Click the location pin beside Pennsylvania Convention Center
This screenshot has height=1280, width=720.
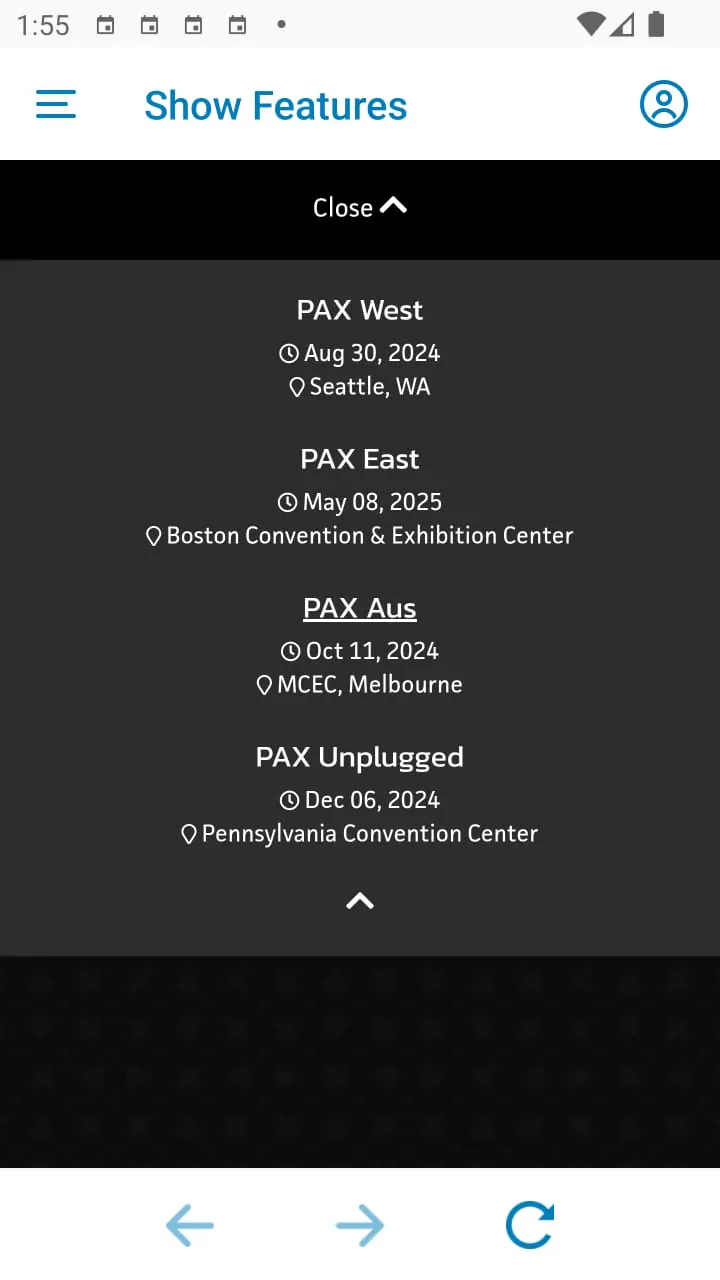[x=189, y=834]
